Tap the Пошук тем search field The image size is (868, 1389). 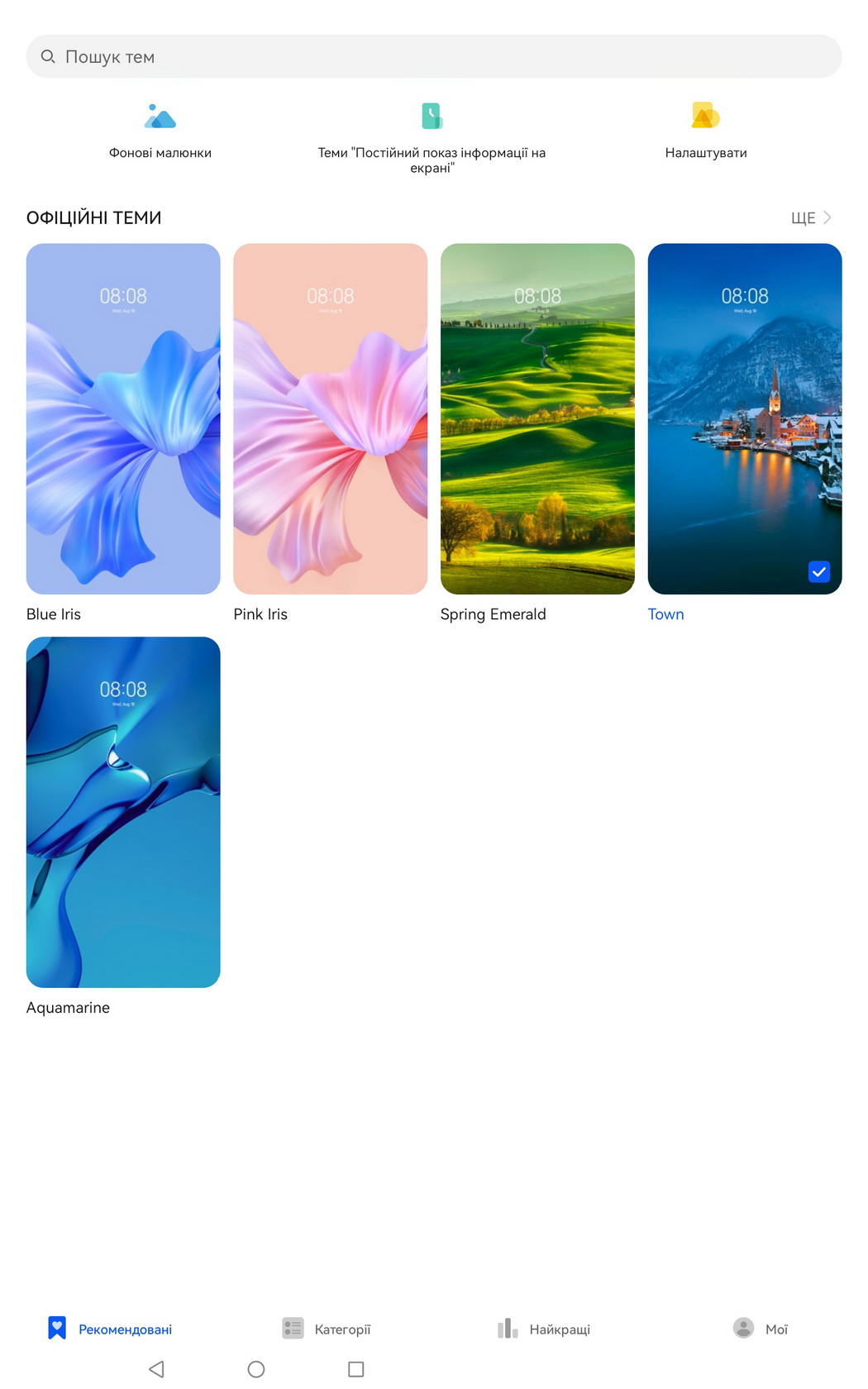coord(434,56)
